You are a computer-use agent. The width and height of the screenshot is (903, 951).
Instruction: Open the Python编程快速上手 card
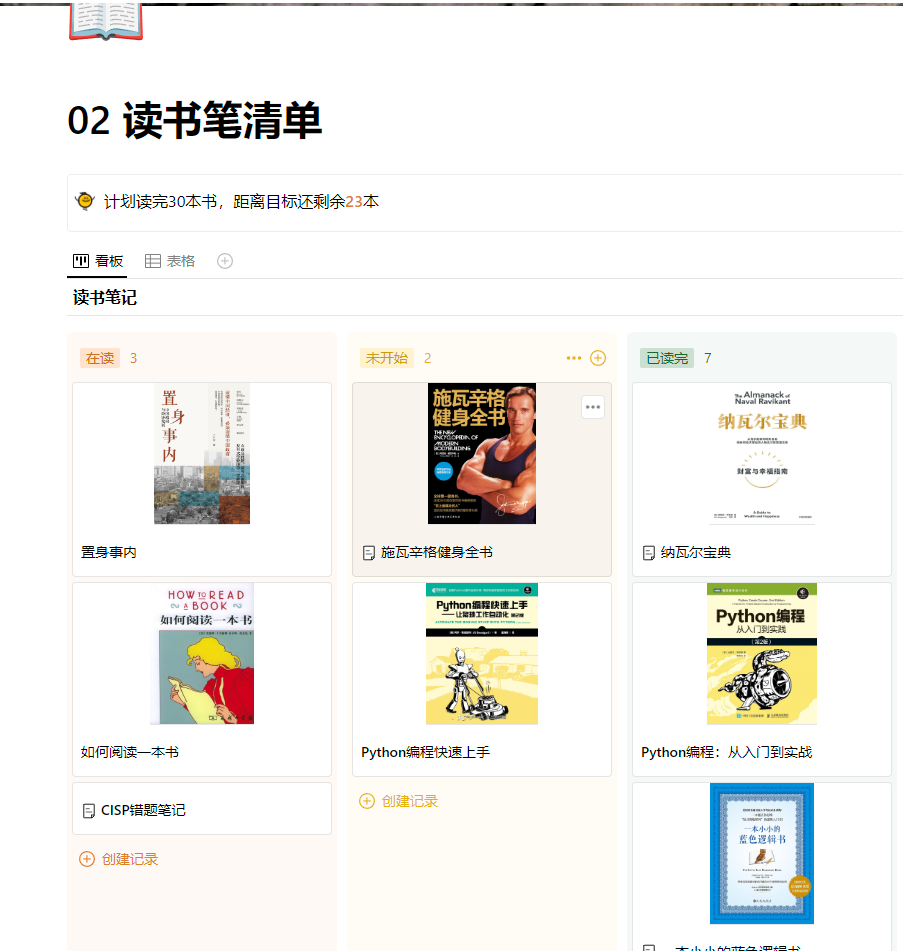(481, 679)
